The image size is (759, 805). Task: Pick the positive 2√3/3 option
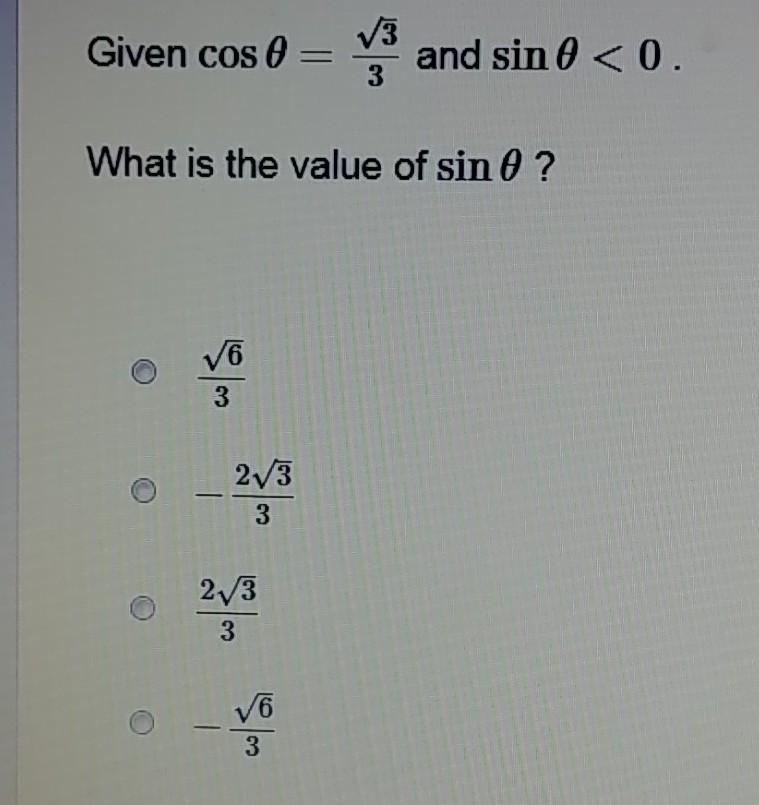[145, 607]
